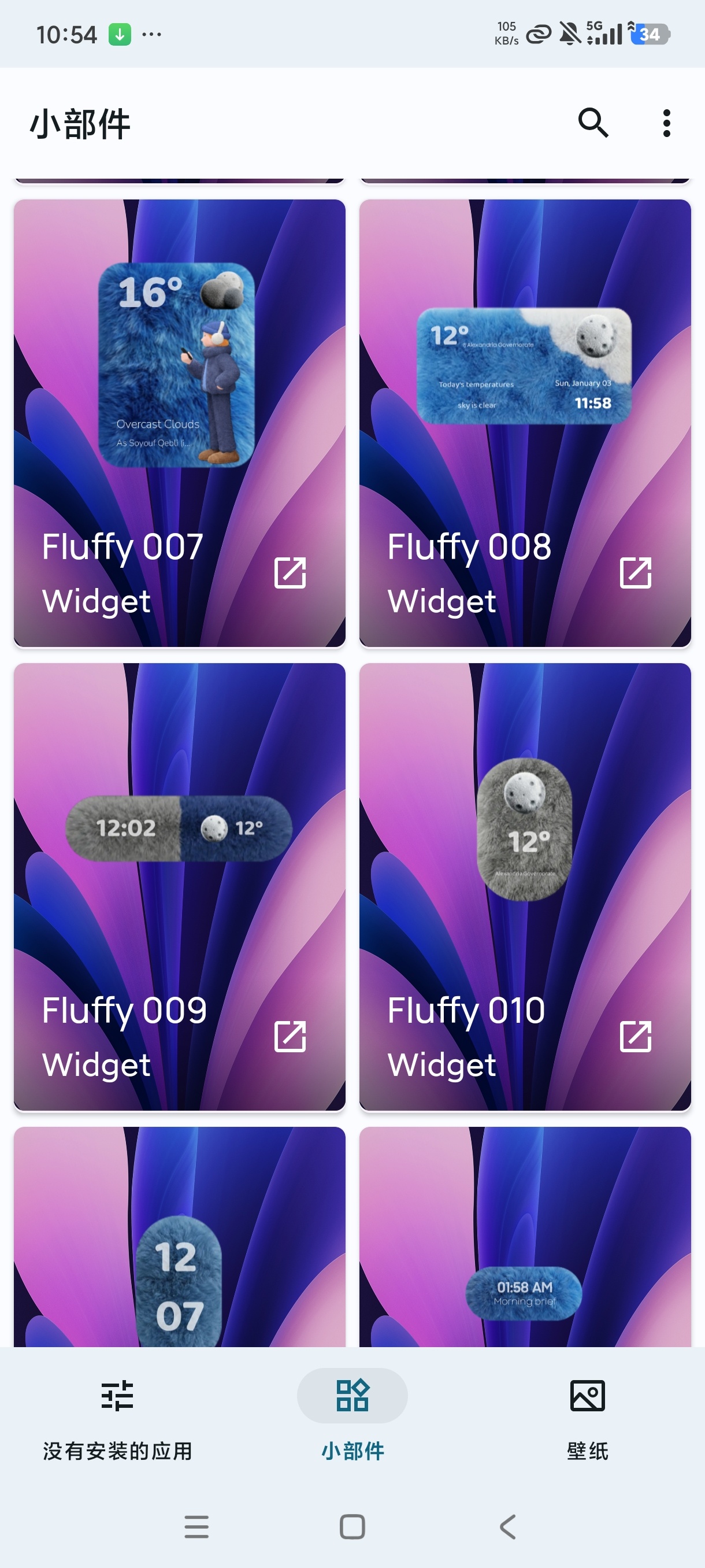Click the external link icon on Fluffy 007

tap(290, 573)
